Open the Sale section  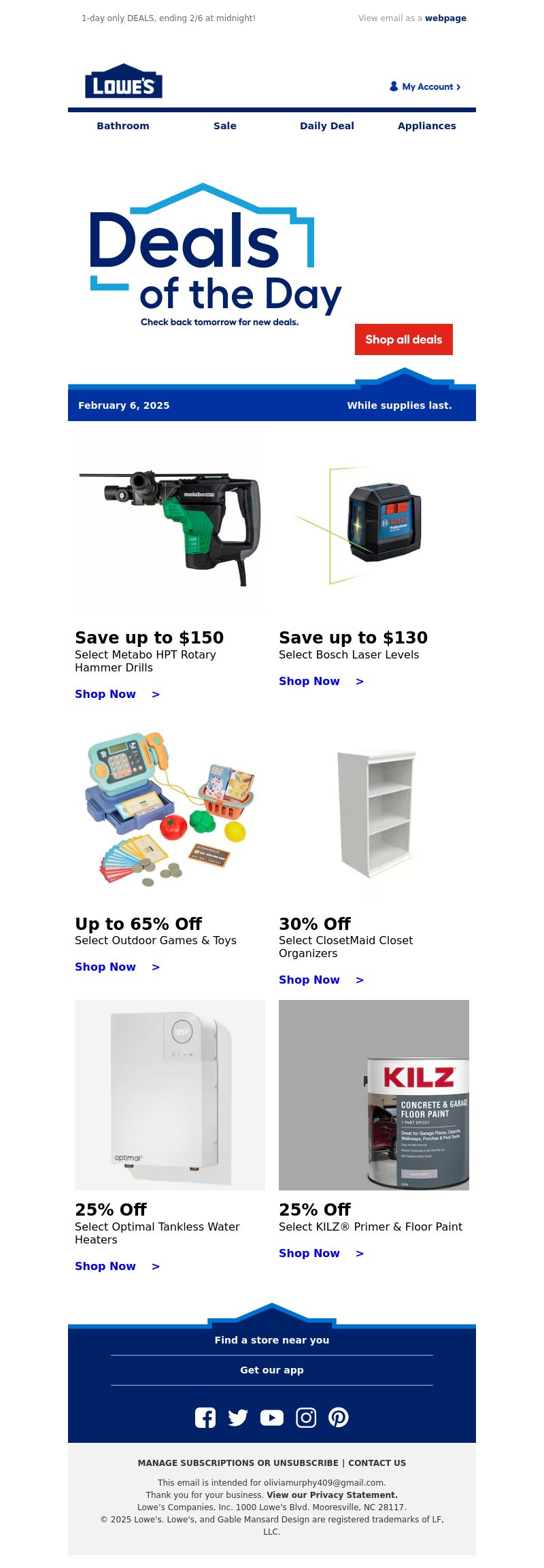(x=225, y=126)
